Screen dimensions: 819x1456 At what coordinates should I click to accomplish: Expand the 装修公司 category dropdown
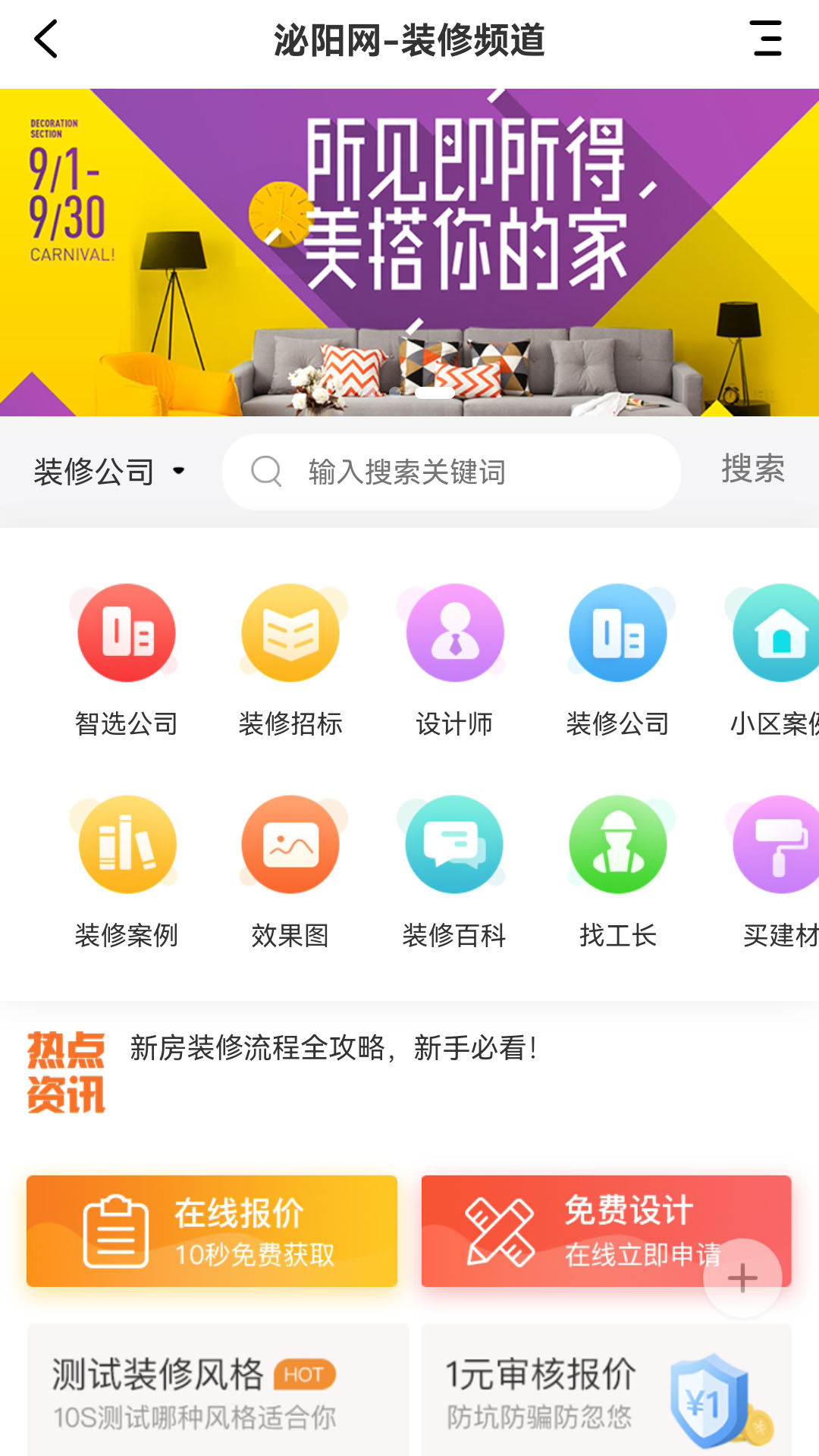point(110,472)
